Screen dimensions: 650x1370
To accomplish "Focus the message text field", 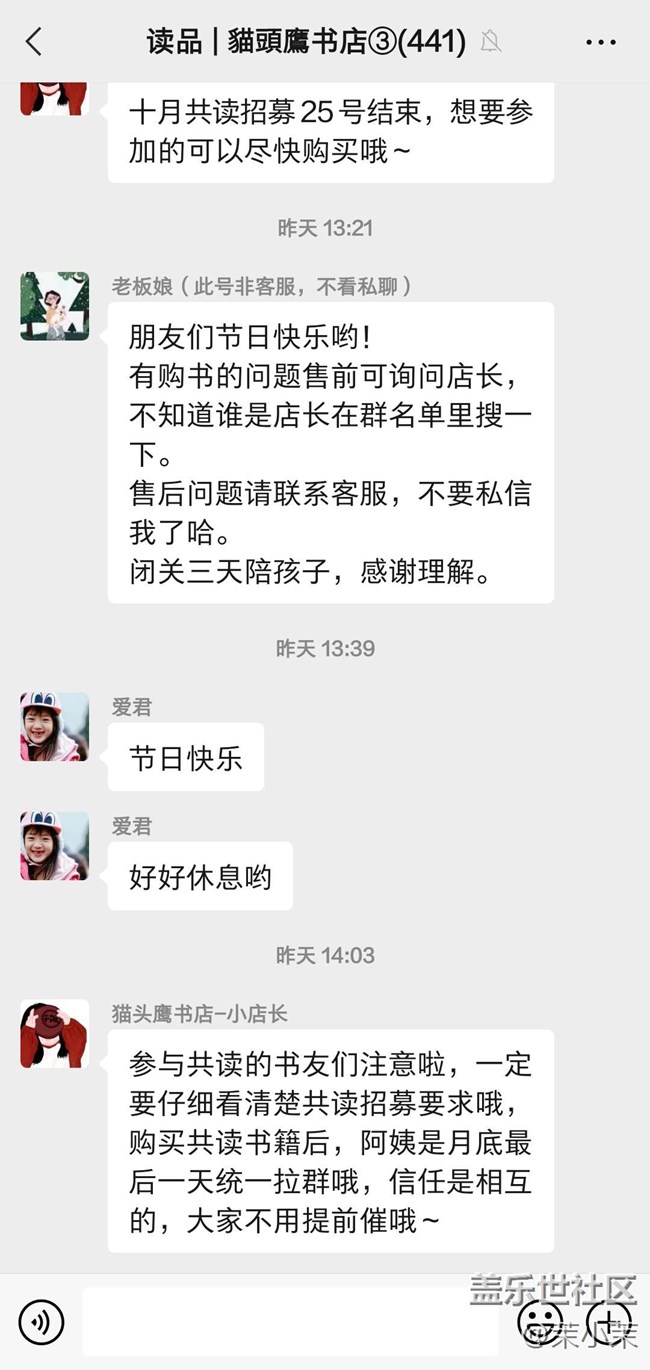I will coord(290,1321).
